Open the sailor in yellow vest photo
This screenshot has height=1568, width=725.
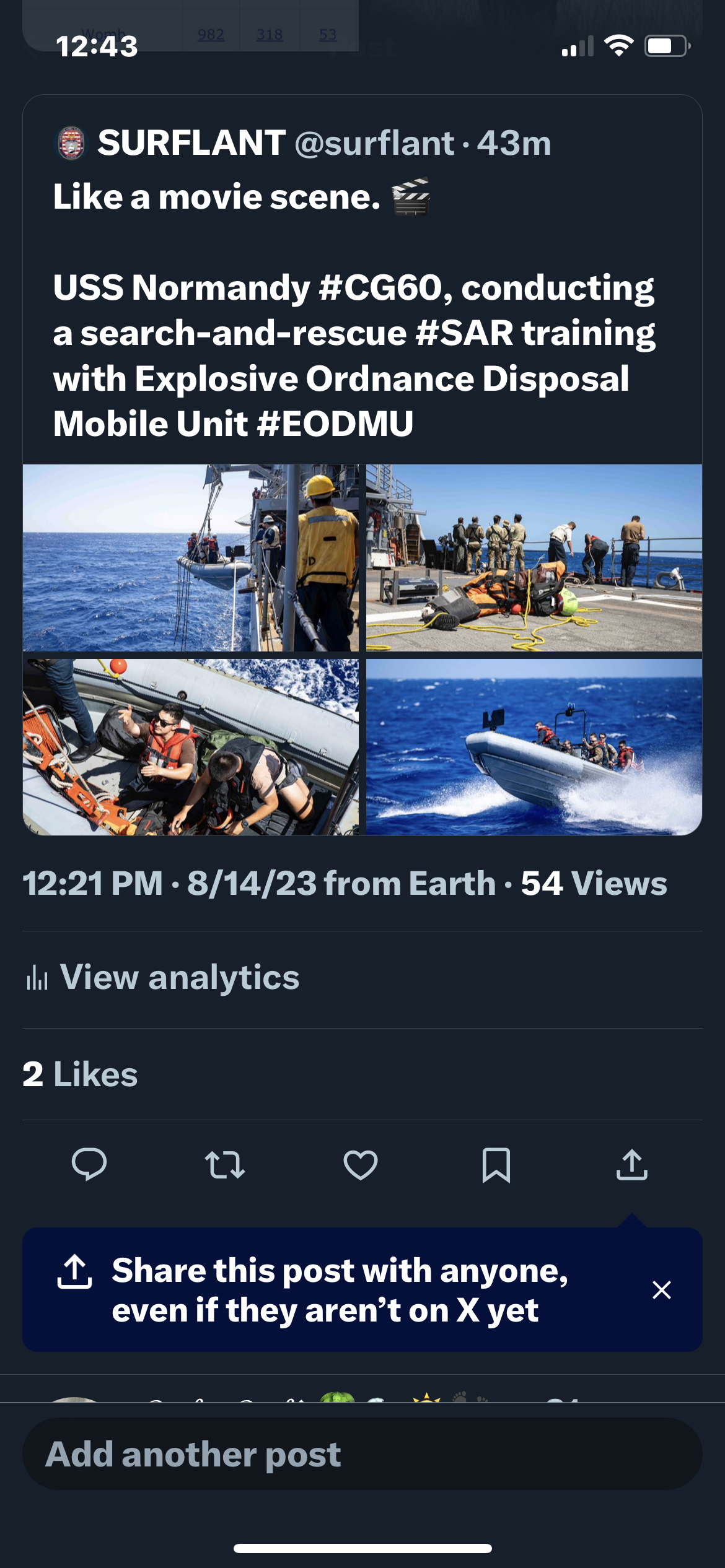pyautogui.click(x=191, y=557)
